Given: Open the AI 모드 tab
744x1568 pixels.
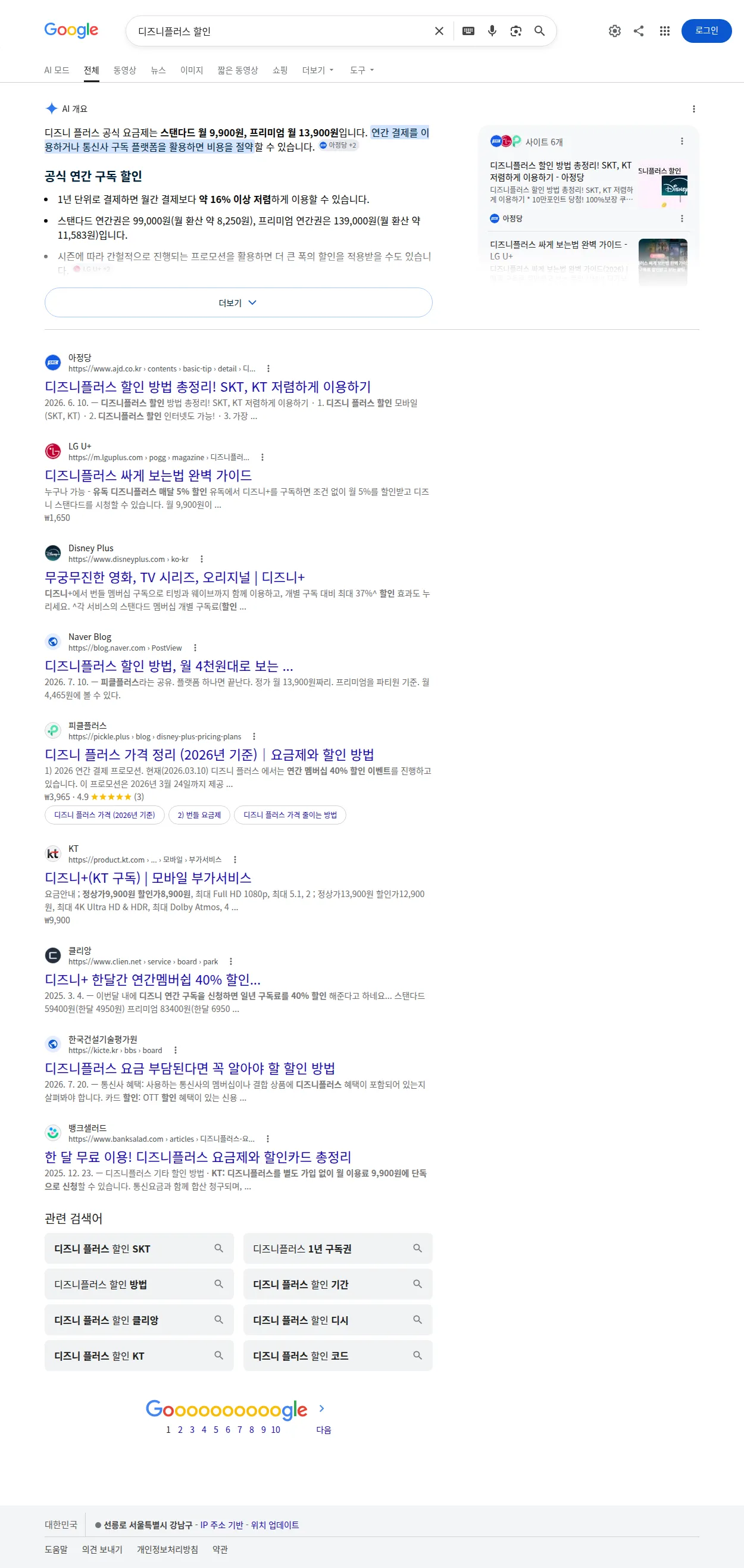Looking at the screenshot, I should point(57,70).
